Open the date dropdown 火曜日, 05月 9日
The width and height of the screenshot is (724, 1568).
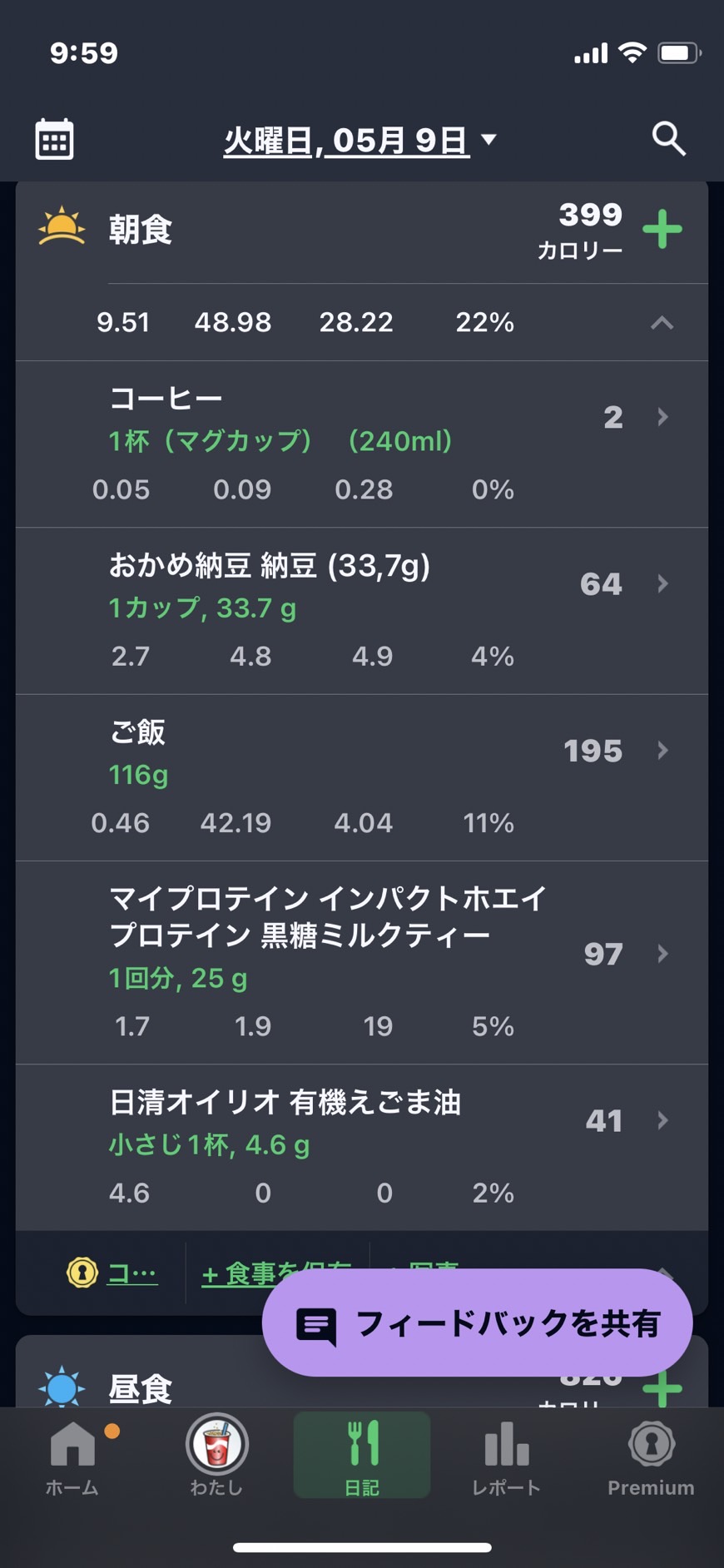(x=360, y=140)
